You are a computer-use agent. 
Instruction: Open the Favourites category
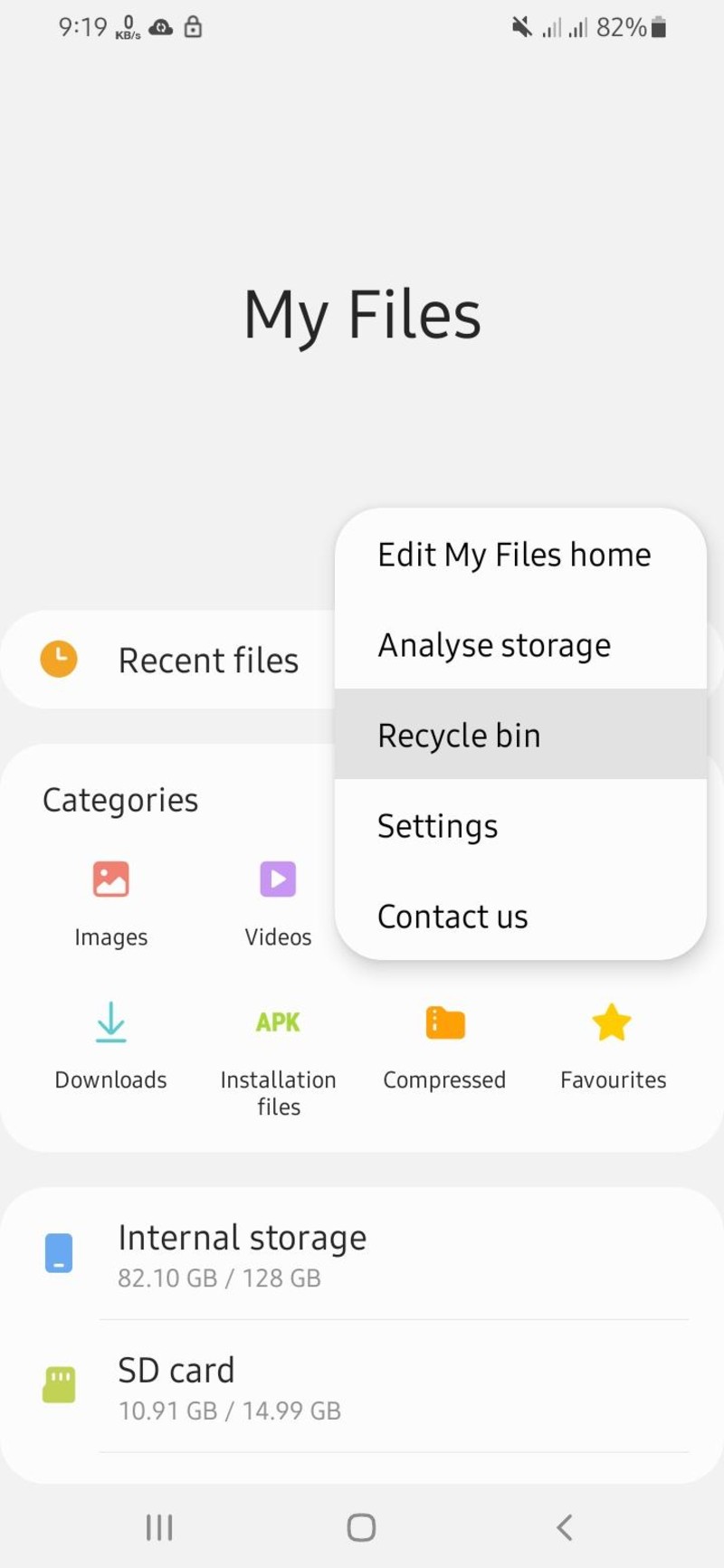[x=612, y=1045]
